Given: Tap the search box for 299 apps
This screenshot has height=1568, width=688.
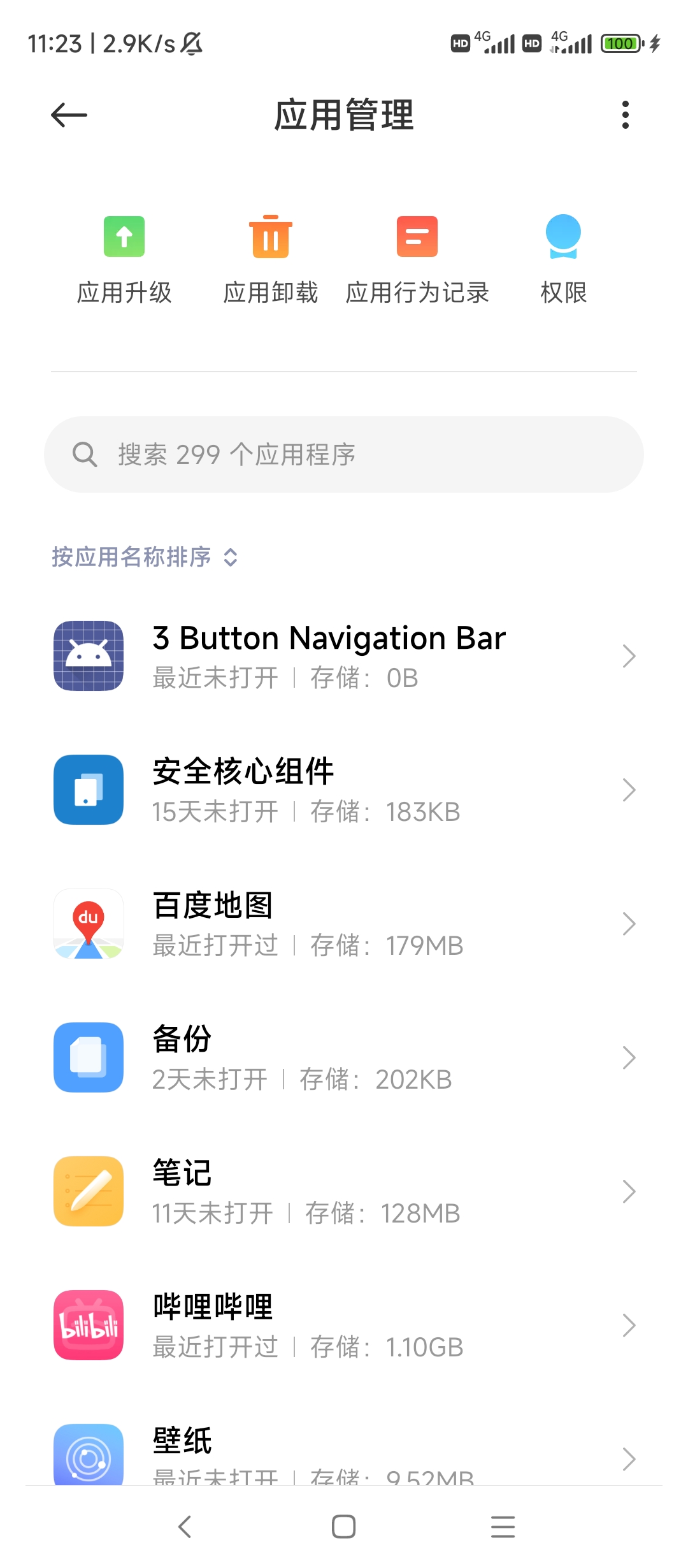Looking at the screenshot, I should [x=344, y=454].
